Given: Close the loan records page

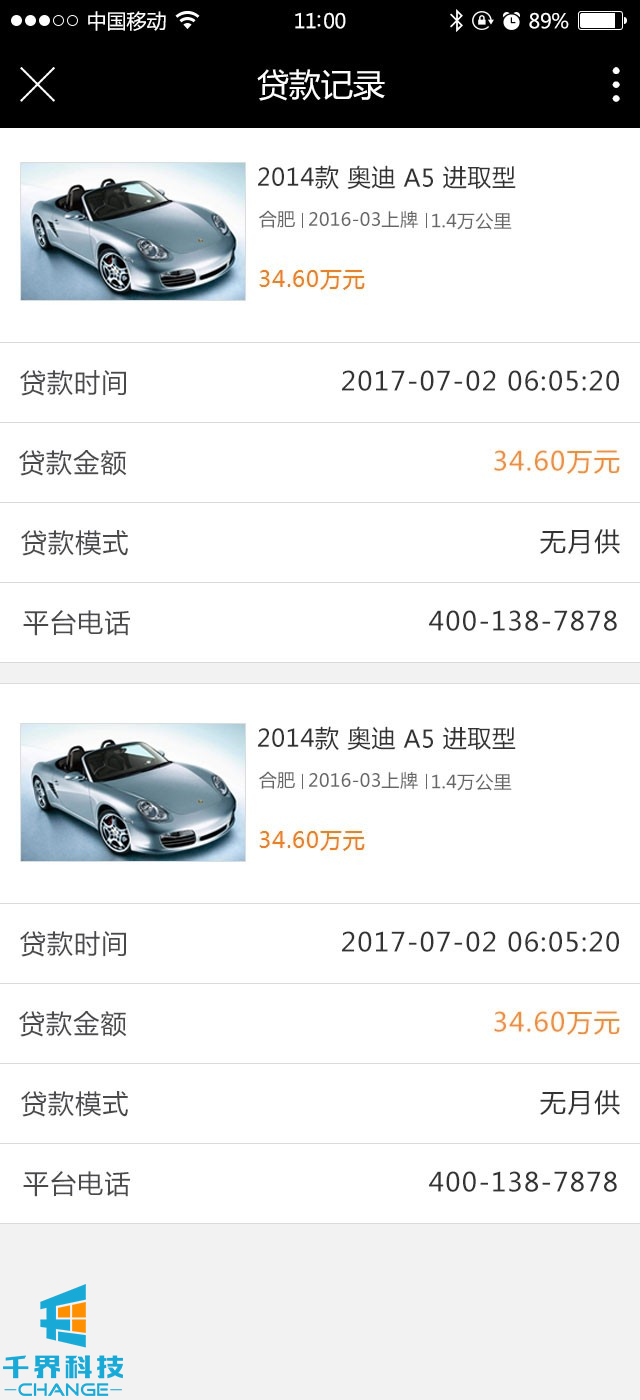Looking at the screenshot, I should coord(38,85).
